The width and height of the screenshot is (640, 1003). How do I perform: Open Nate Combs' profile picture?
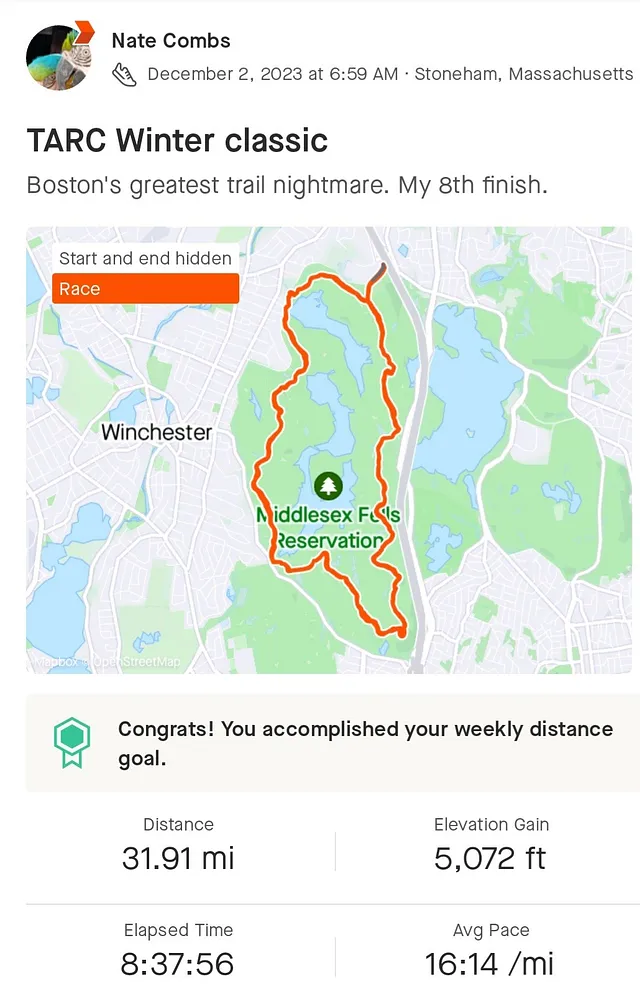click(x=58, y=57)
